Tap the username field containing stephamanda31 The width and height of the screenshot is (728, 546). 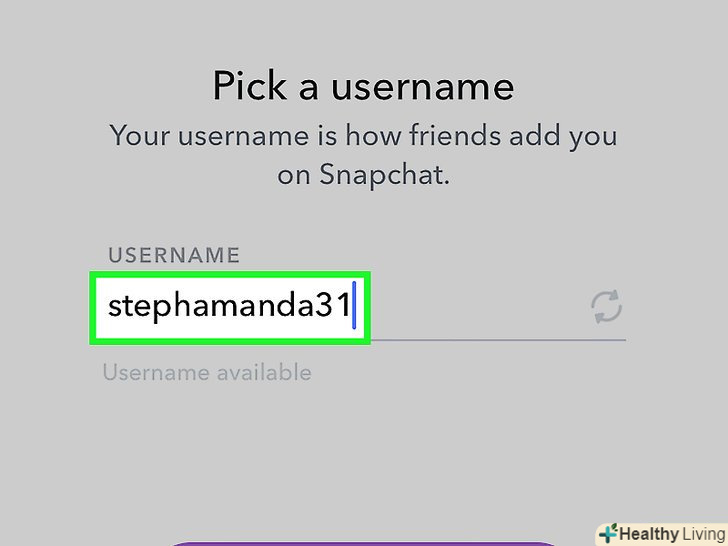(x=229, y=307)
